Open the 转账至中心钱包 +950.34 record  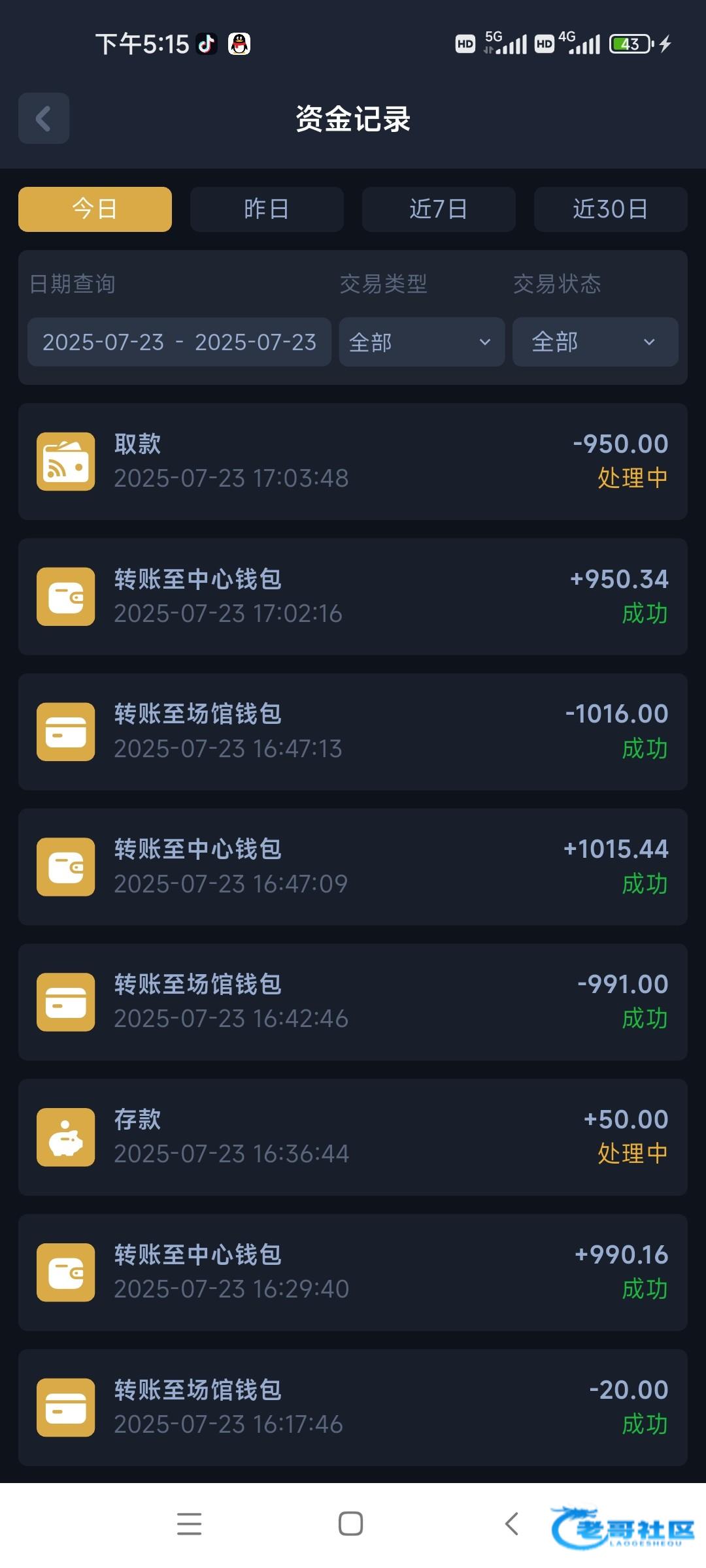tap(353, 596)
